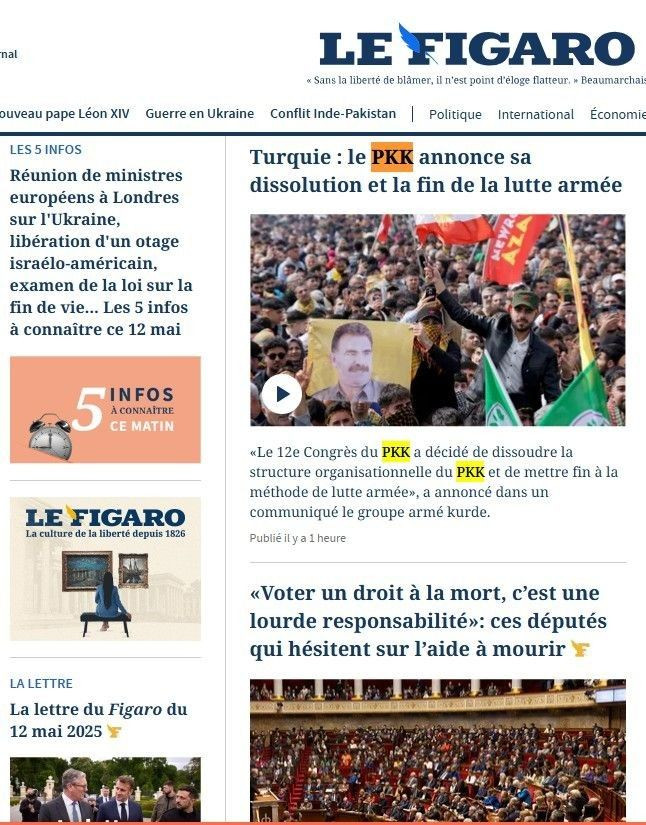Viewport: 646px width, 825px height.
Task: Open the PKK dissolution article headline
Action: coord(435,171)
